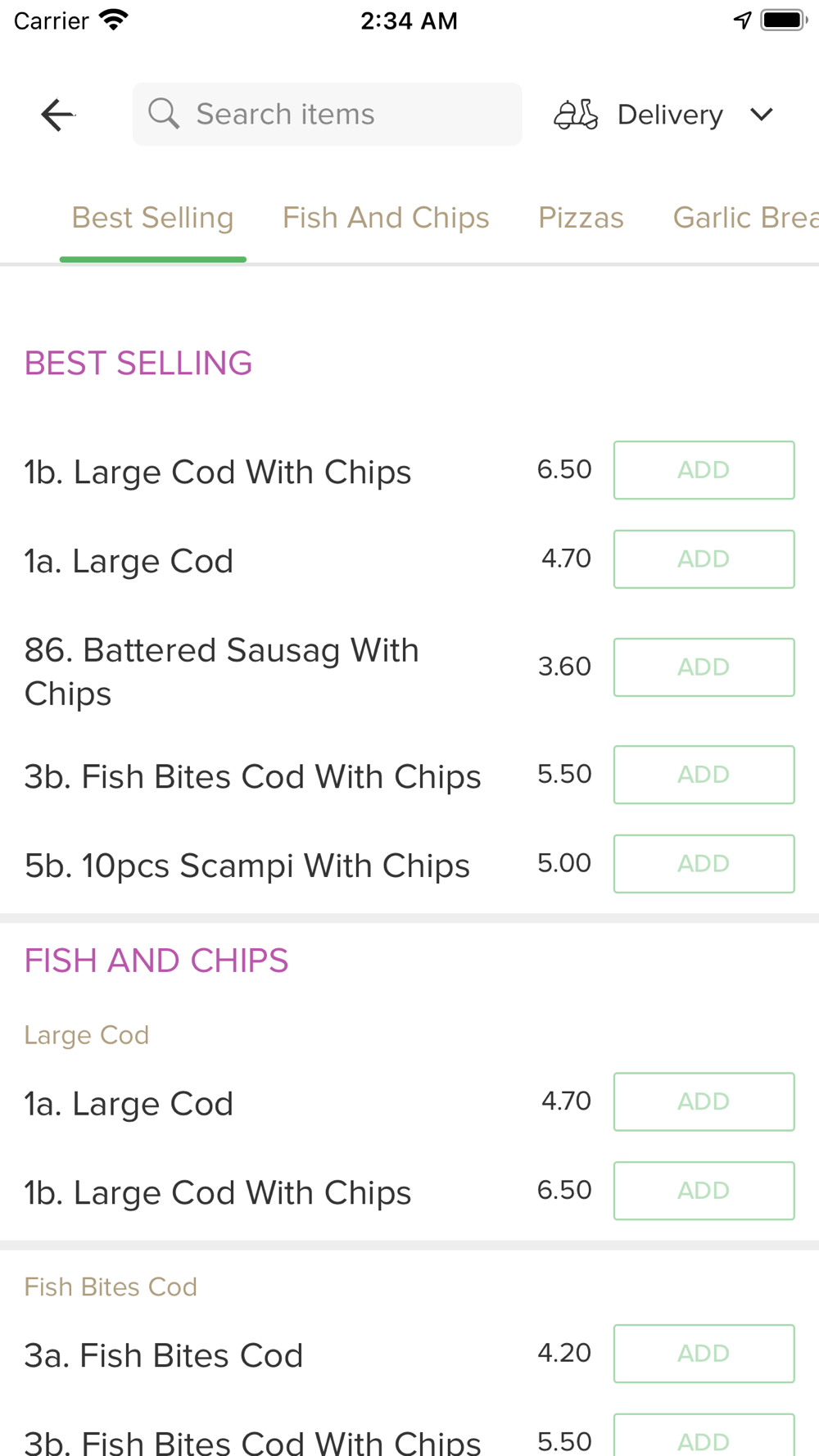
Task: Add 3a. Fish Bites Cod
Action: [704, 1354]
